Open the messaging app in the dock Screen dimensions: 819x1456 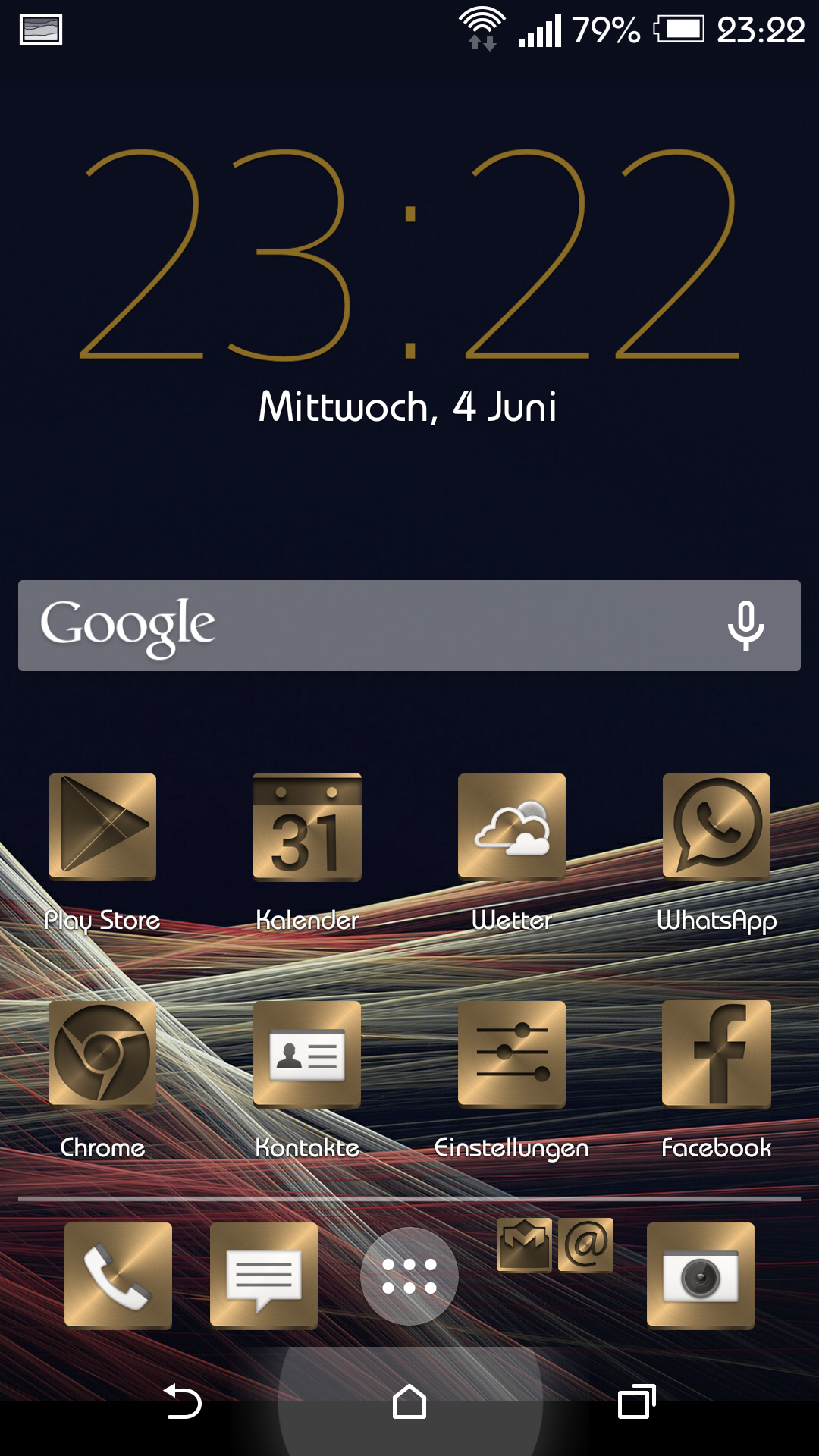[x=264, y=1276]
